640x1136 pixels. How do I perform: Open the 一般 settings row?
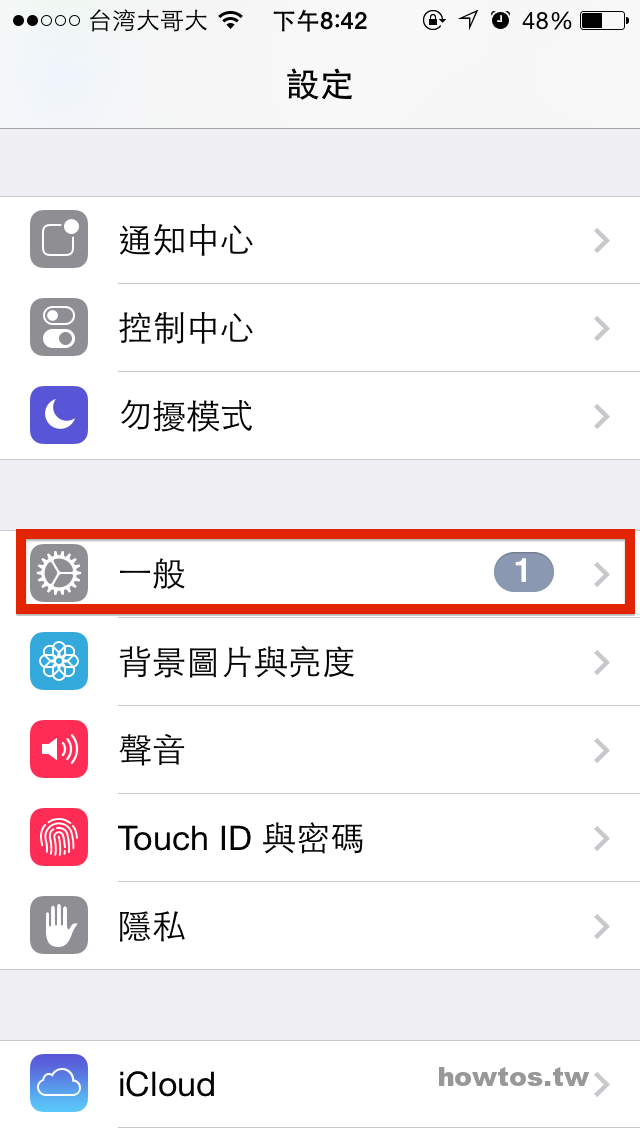click(320, 574)
